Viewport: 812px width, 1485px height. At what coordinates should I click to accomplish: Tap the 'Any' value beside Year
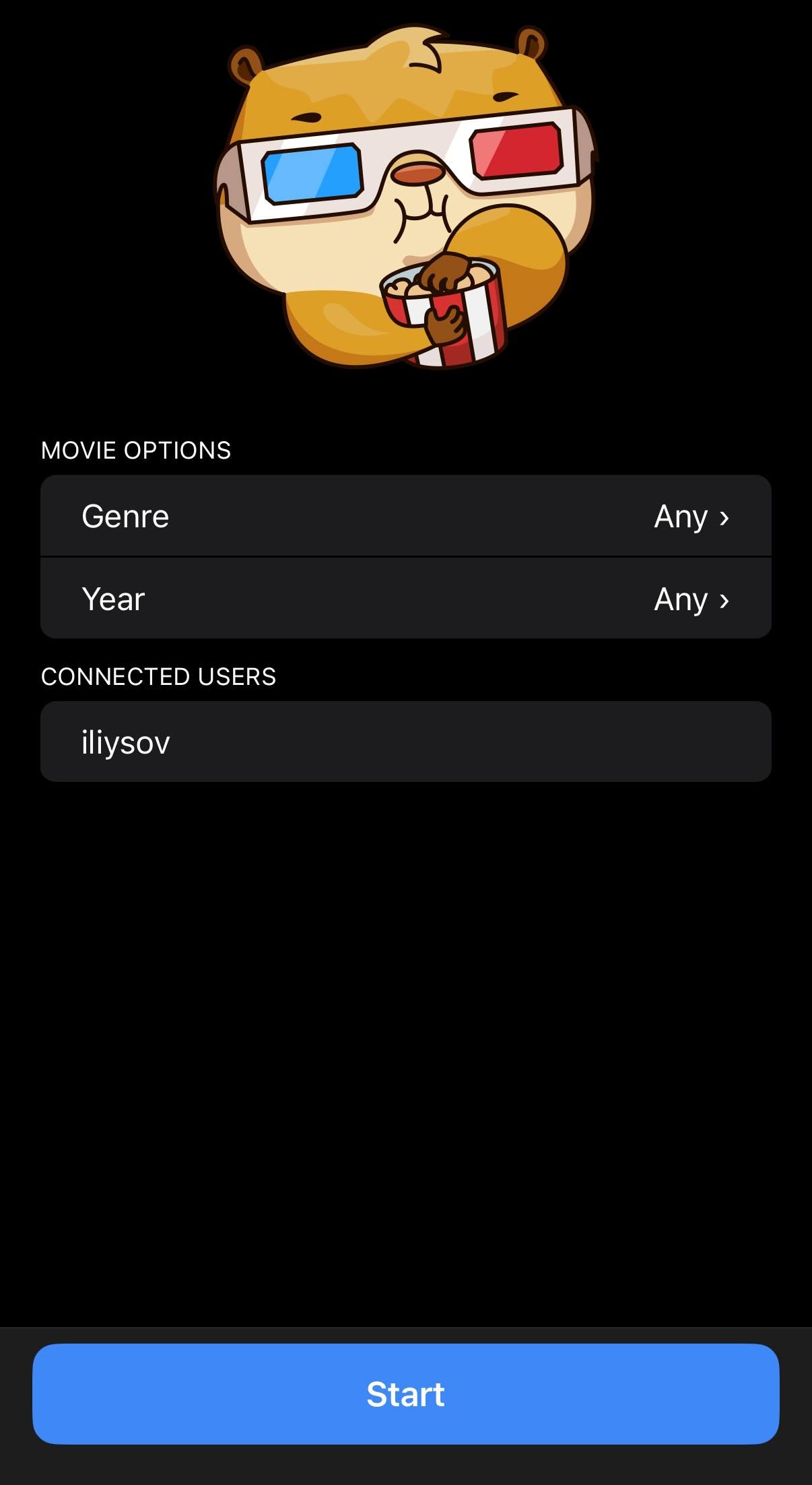[x=682, y=598]
